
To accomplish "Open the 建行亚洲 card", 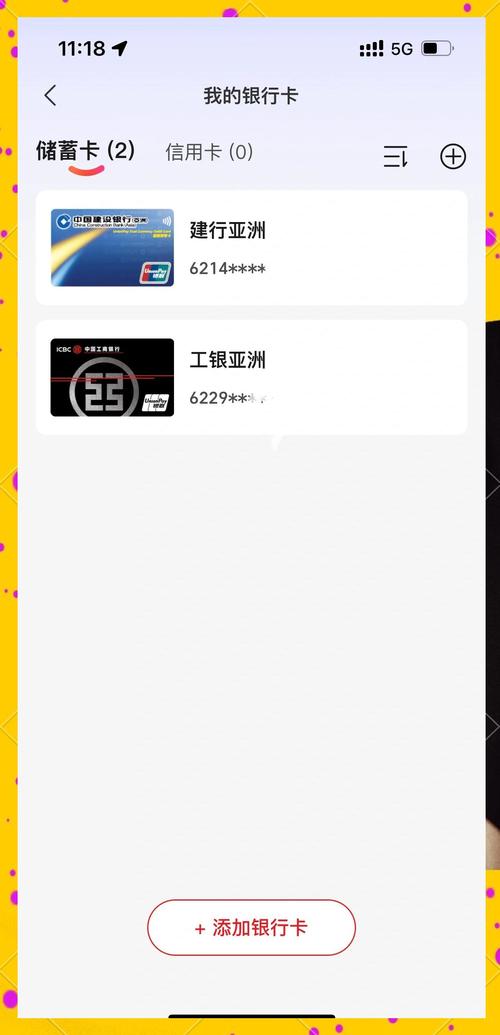I will pyautogui.click(x=252, y=248).
